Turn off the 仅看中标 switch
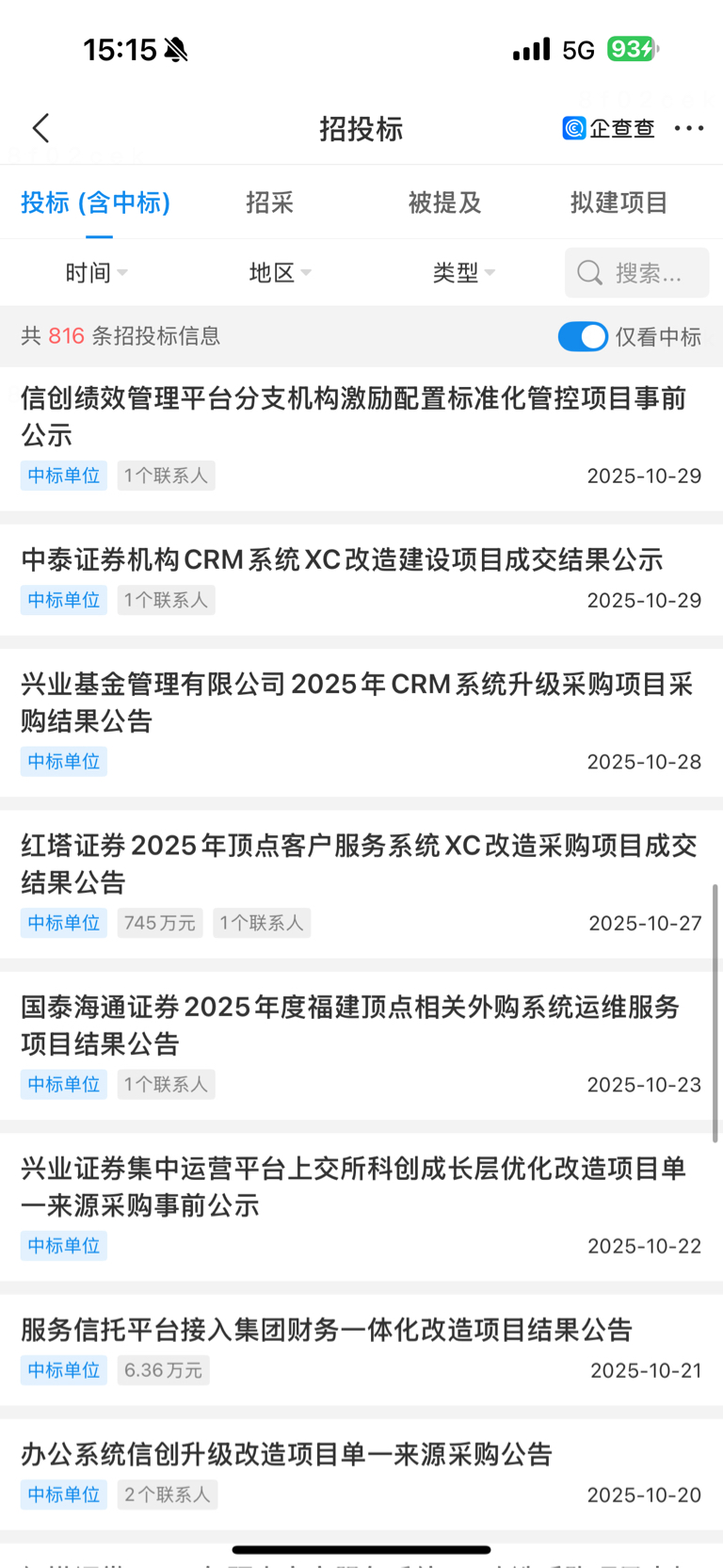 583,336
